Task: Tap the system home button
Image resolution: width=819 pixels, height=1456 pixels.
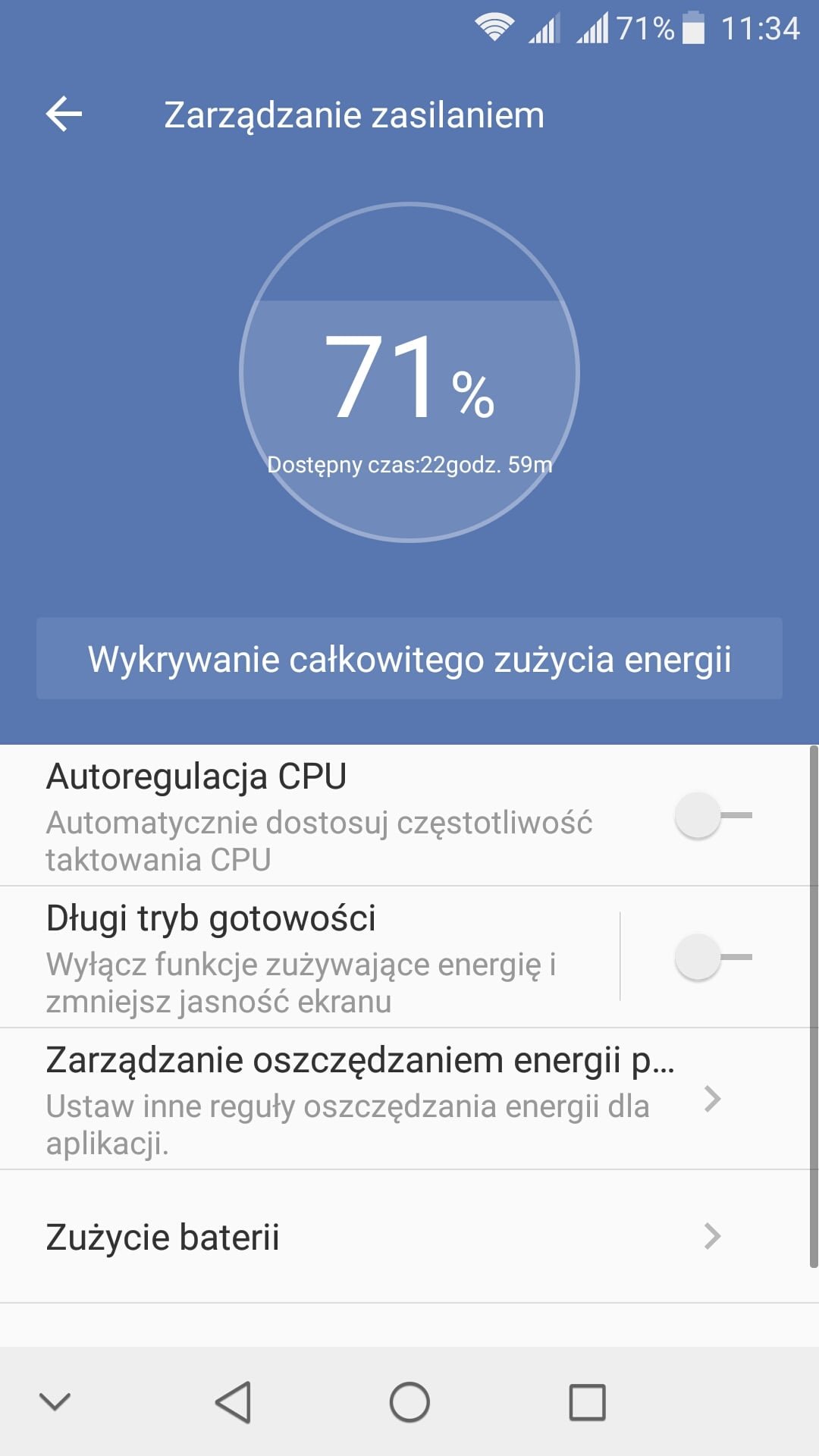Action: tap(409, 1401)
